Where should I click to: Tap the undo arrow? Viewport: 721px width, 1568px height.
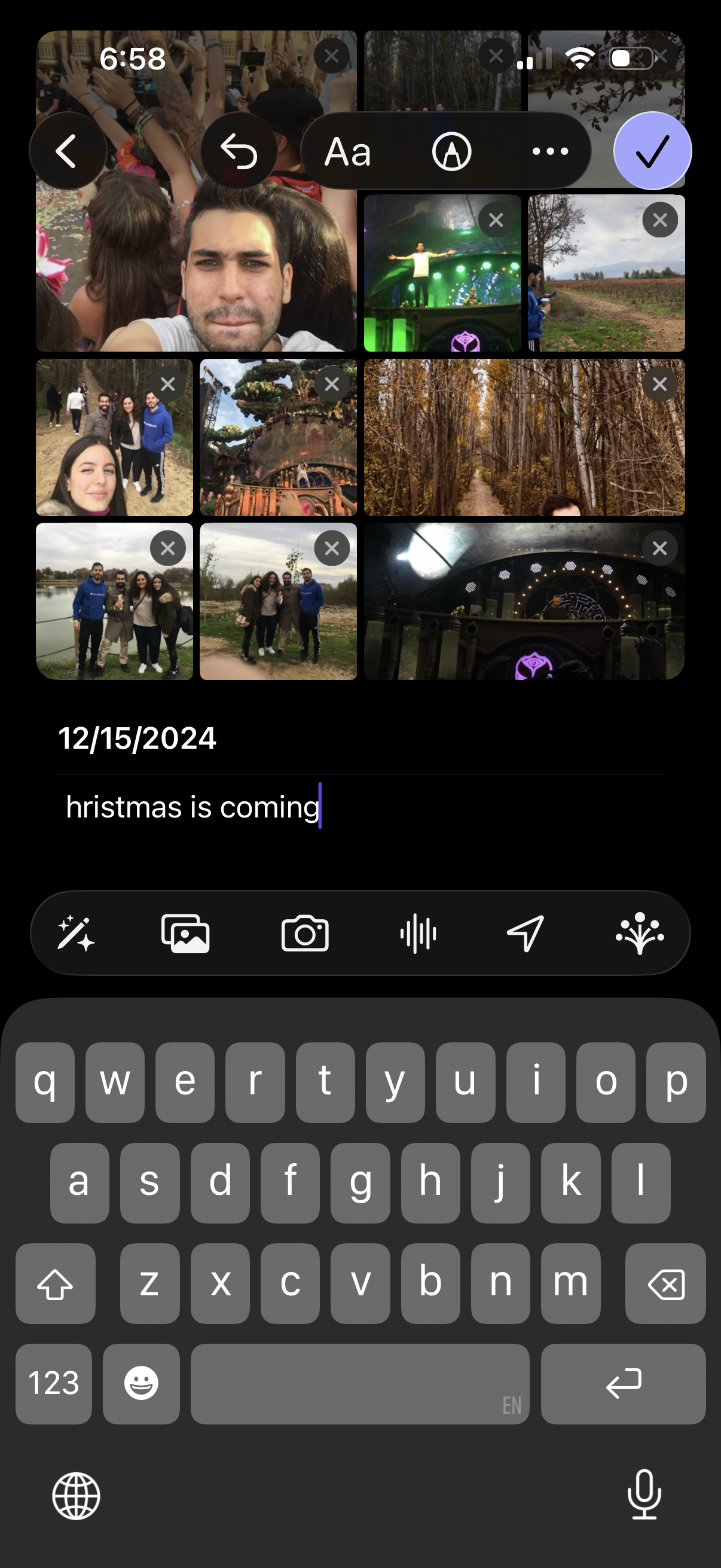237,151
